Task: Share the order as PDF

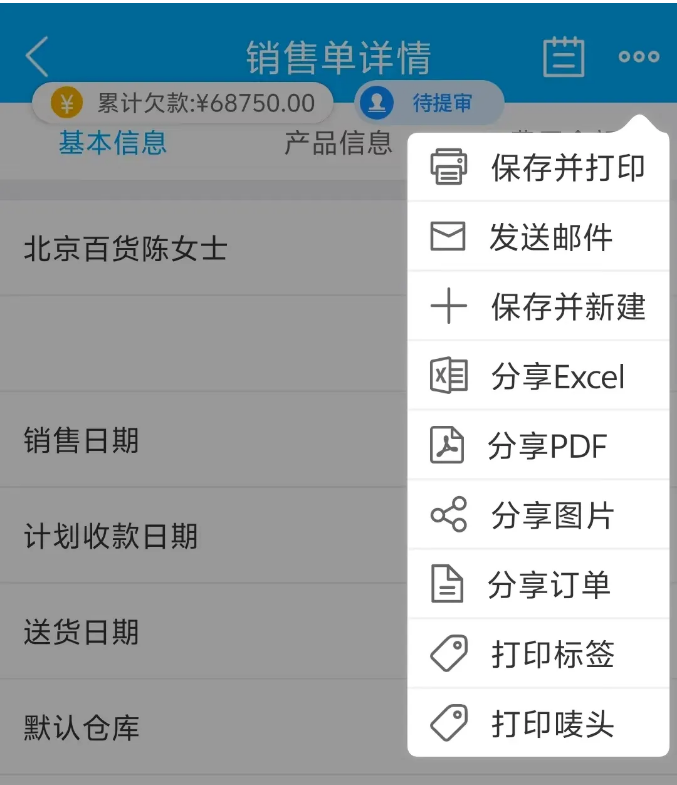Action: [x=538, y=446]
